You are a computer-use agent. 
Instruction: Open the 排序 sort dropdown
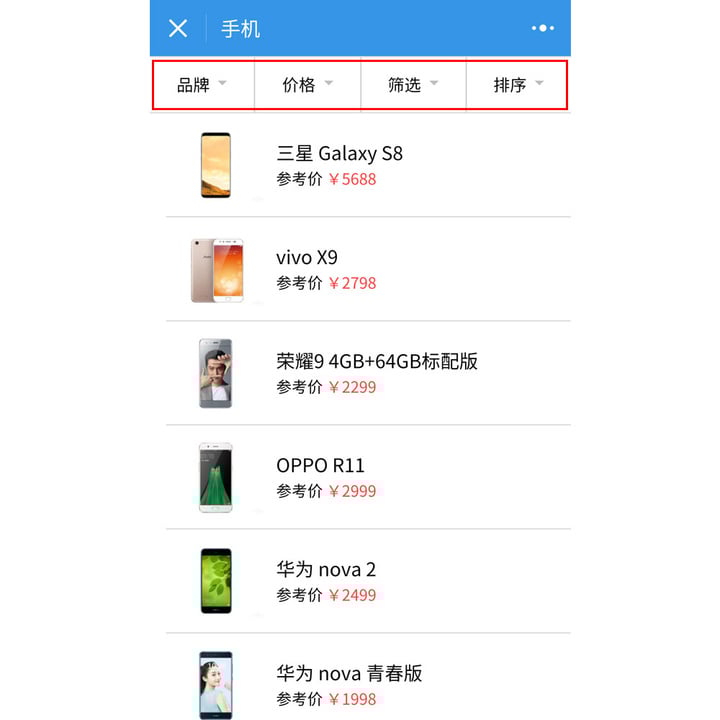coord(518,85)
